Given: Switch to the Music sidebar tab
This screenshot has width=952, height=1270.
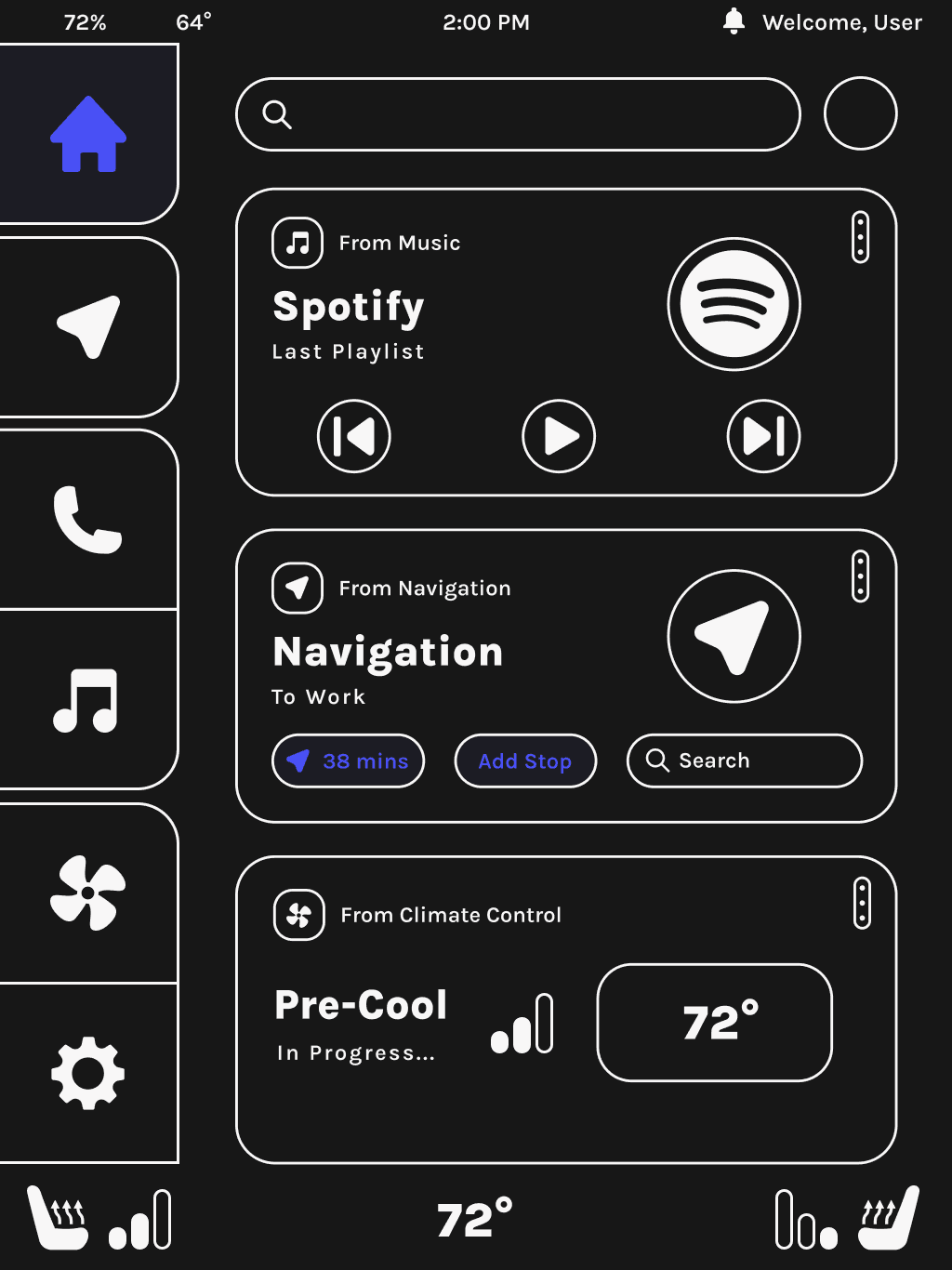Looking at the screenshot, I should (88, 700).
